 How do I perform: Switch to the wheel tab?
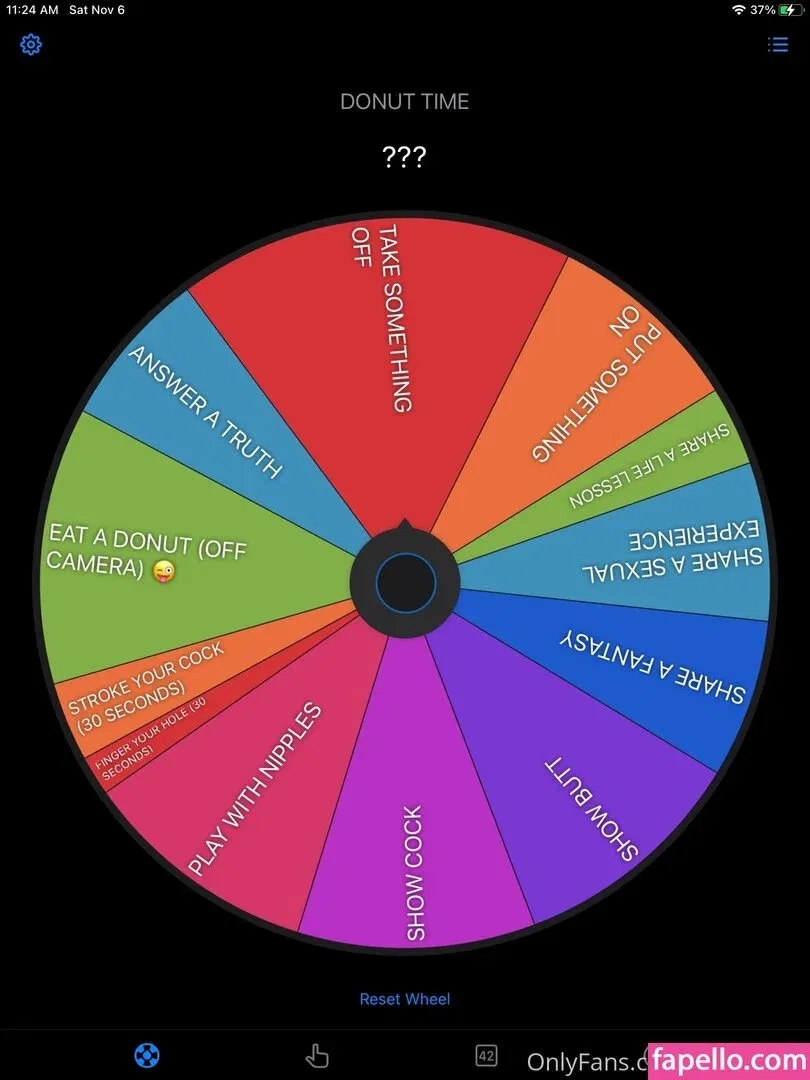pyautogui.click(x=147, y=1055)
